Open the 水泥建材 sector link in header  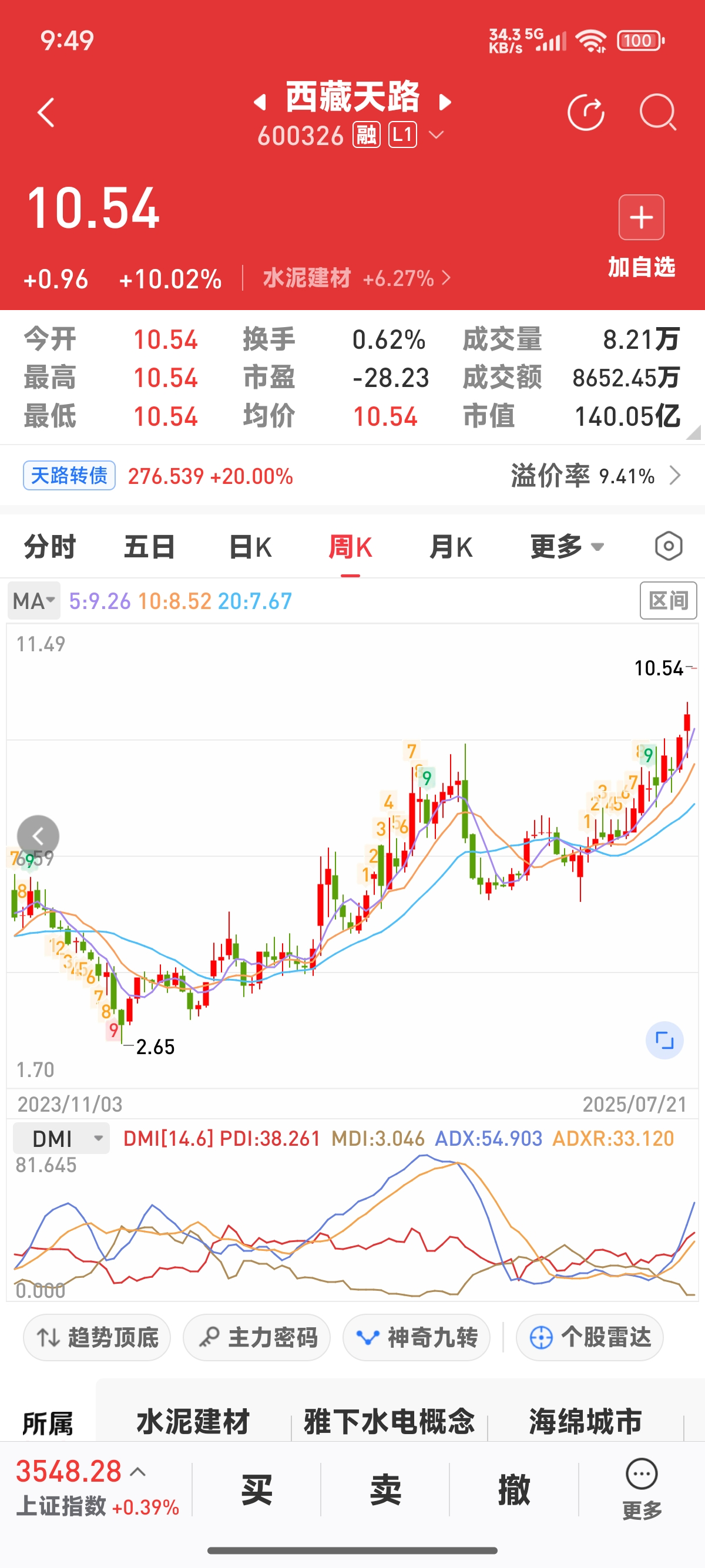click(356, 278)
